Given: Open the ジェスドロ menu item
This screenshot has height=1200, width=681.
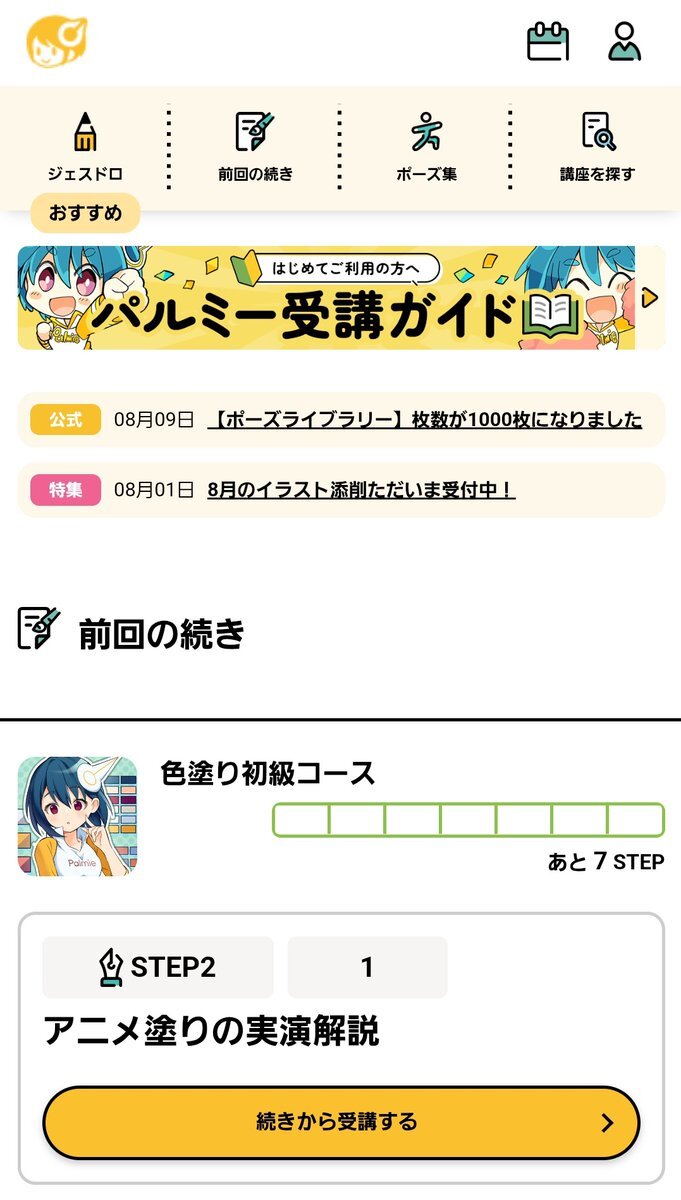Looking at the screenshot, I should tap(85, 147).
